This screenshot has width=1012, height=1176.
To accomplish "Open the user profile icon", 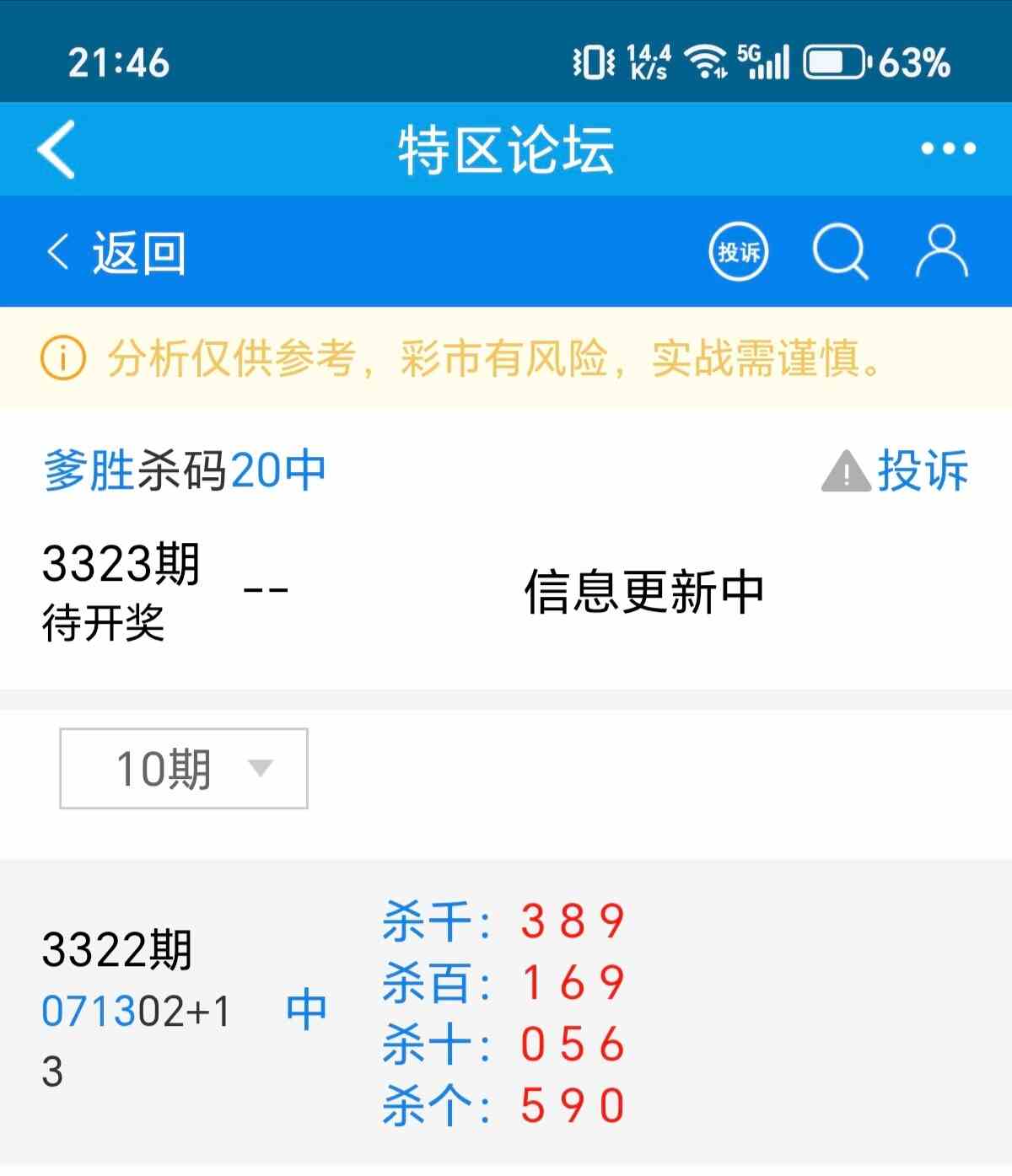I will click(x=941, y=252).
